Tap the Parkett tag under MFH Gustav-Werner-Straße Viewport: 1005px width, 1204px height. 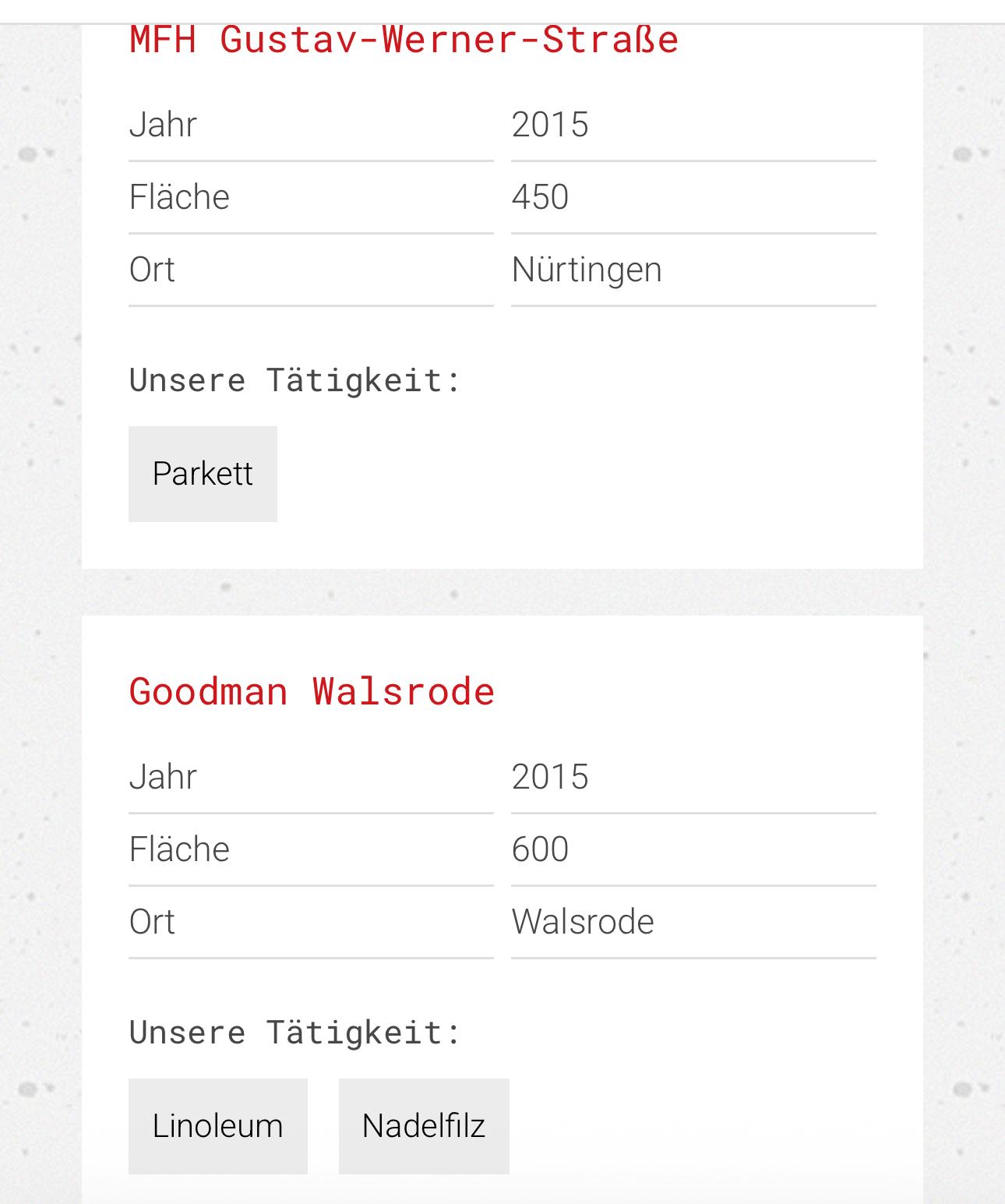203,474
